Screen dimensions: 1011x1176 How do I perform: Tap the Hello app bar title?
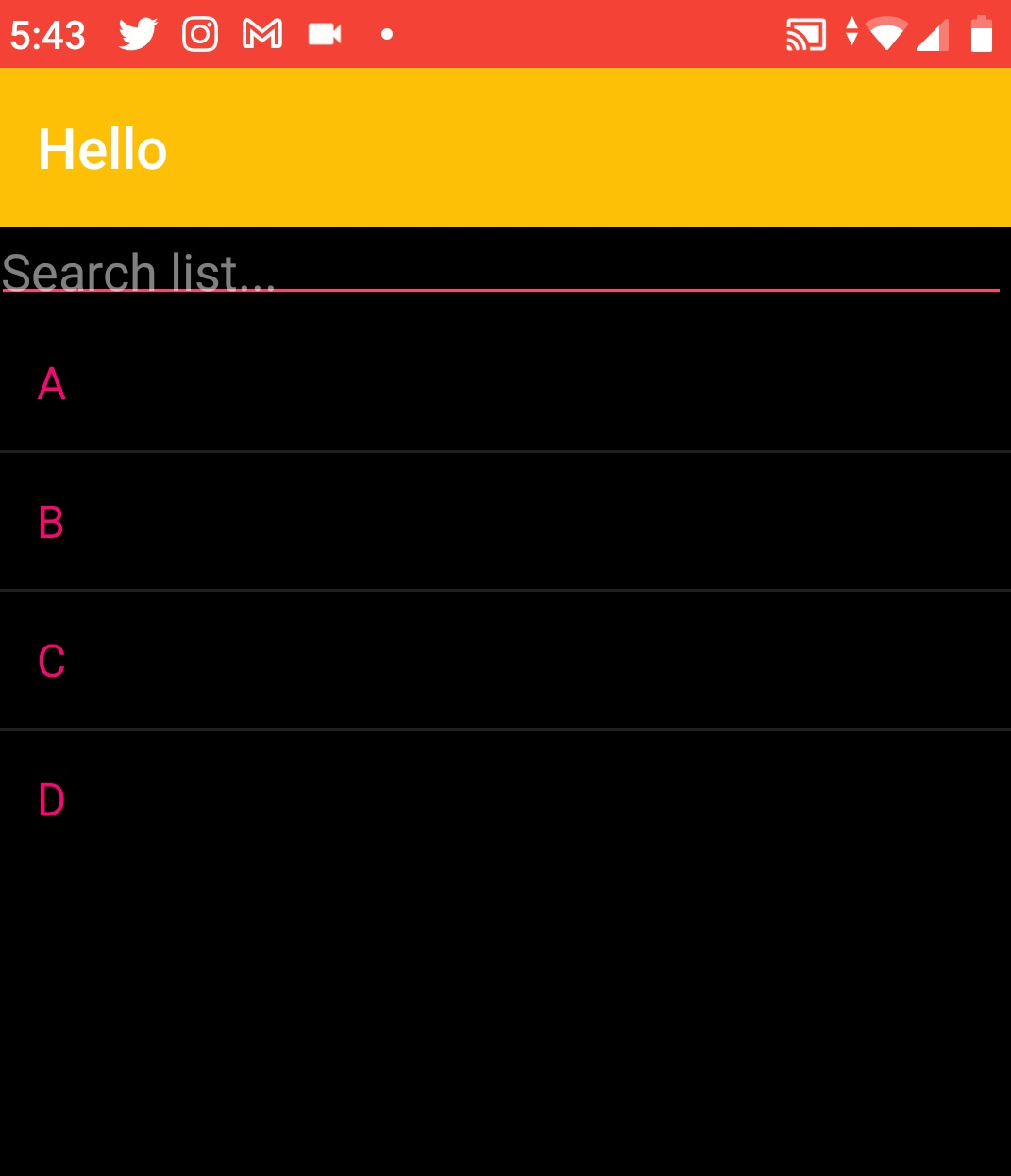click(x=102, y=148)
